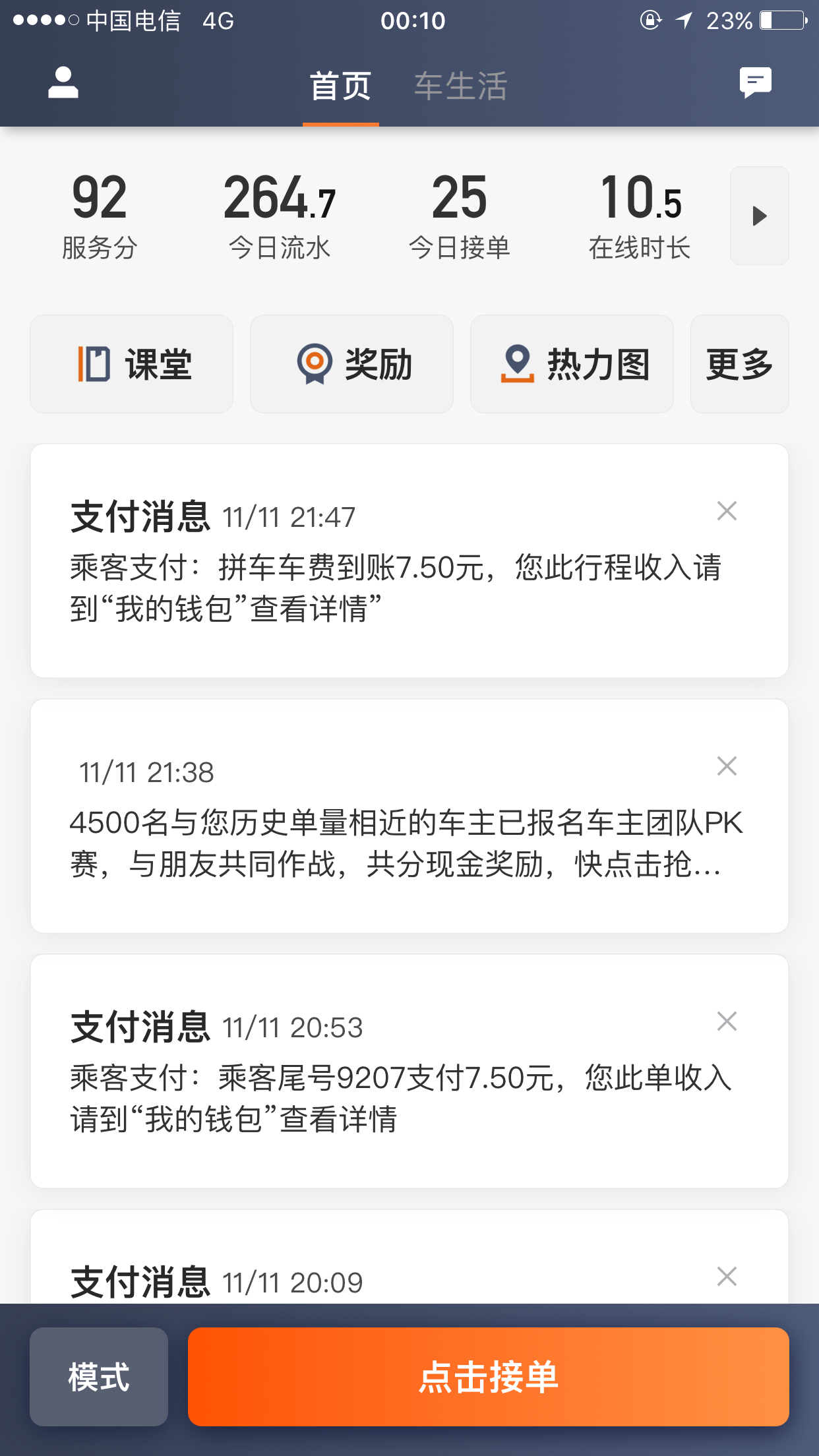Close the 21:38 PK赛 message card
The width and height of the screenshot is (819, 1456).
point(727,766)
